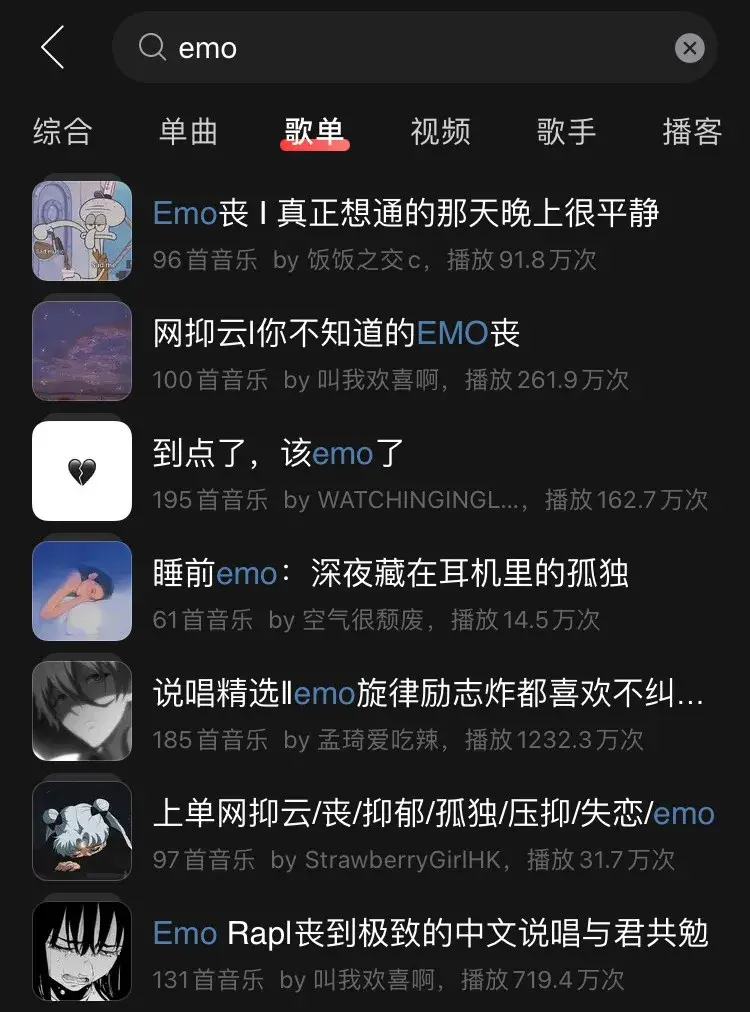
Task: Switch to the 单曲 tab
Action: coord(187,131)
